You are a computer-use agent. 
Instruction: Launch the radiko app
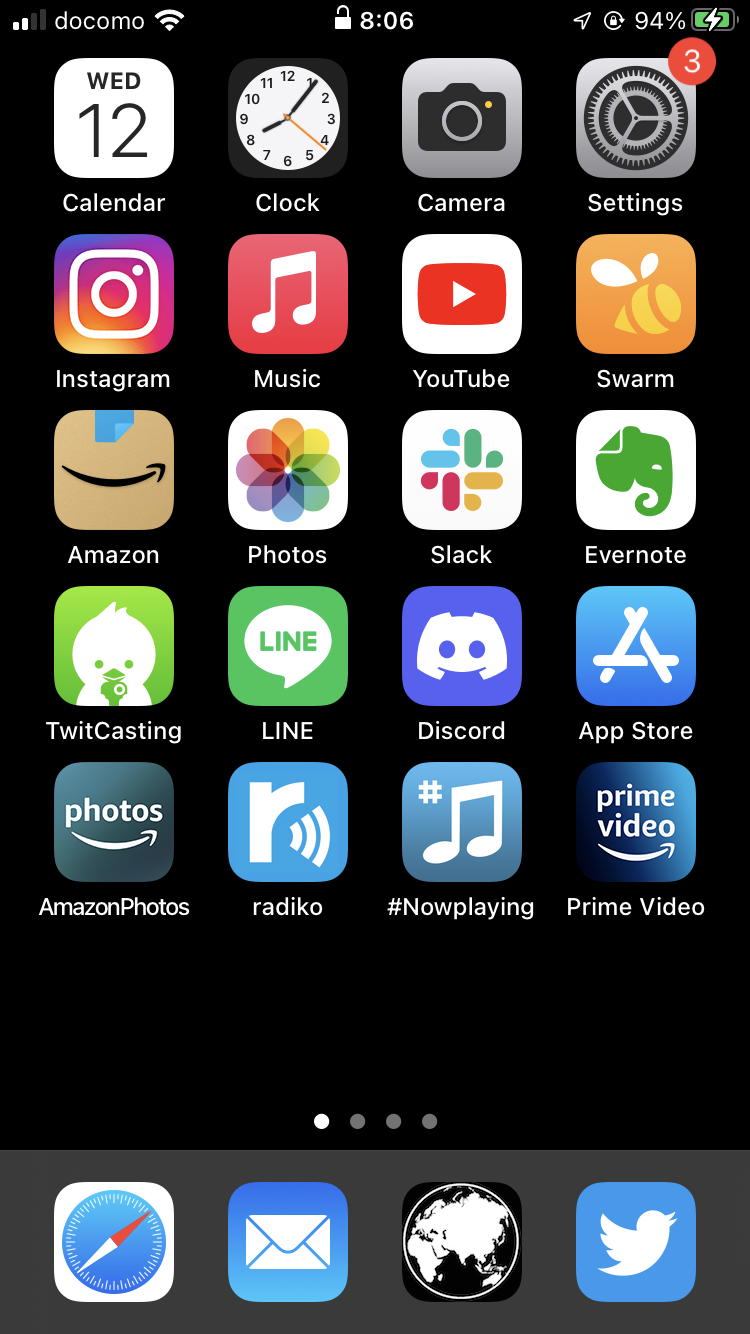coord(288,822)
